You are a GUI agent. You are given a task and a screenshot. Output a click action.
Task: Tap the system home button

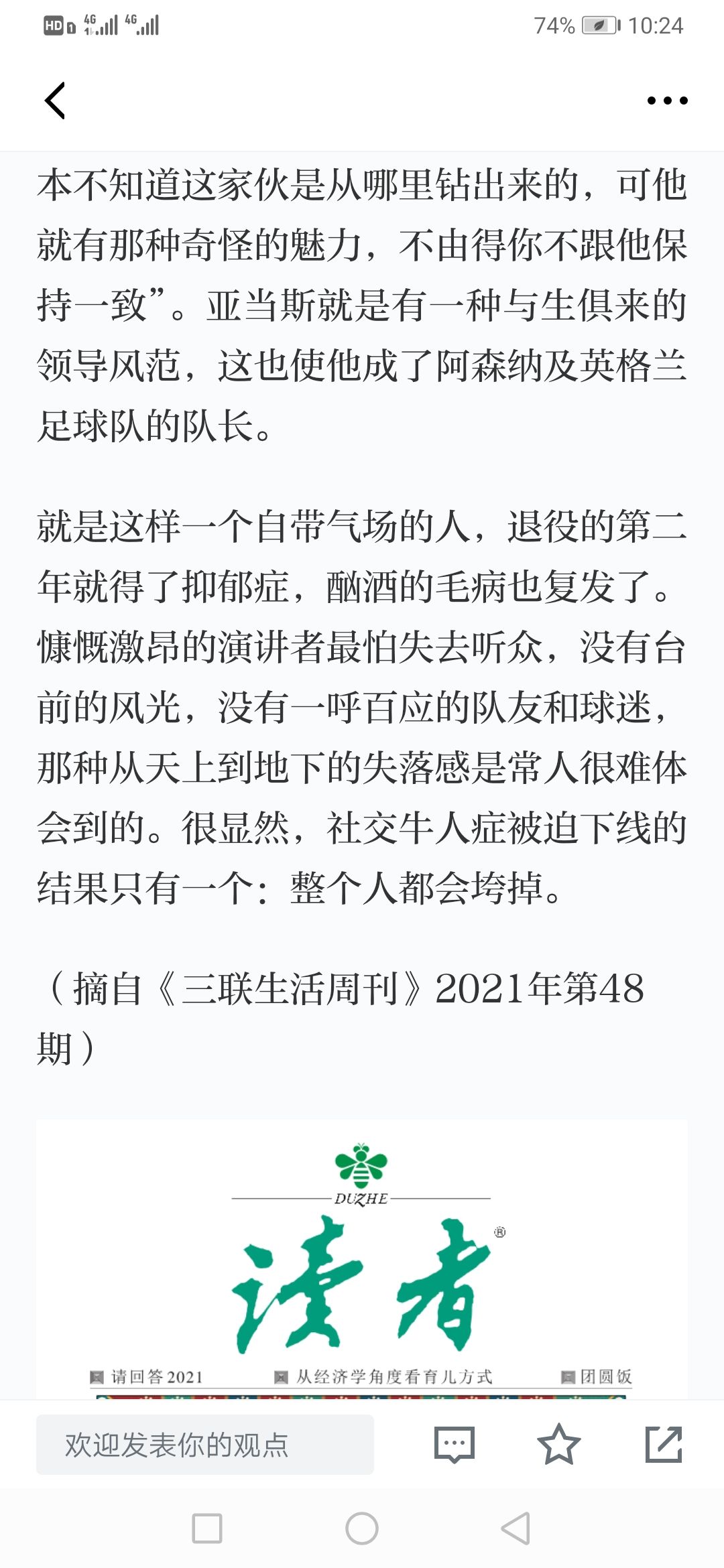[362, 1529]
